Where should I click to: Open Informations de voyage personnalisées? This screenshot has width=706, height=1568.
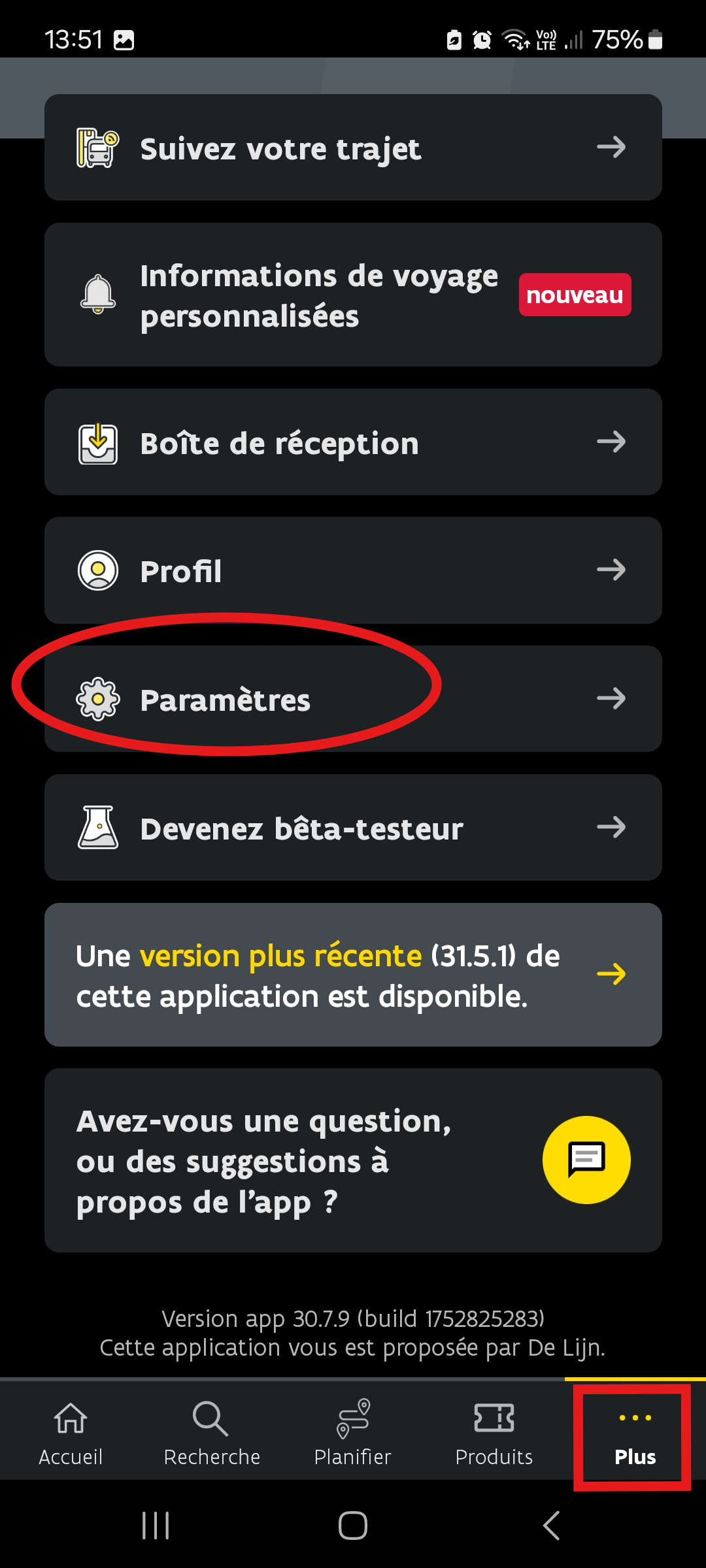coord(353,295)
